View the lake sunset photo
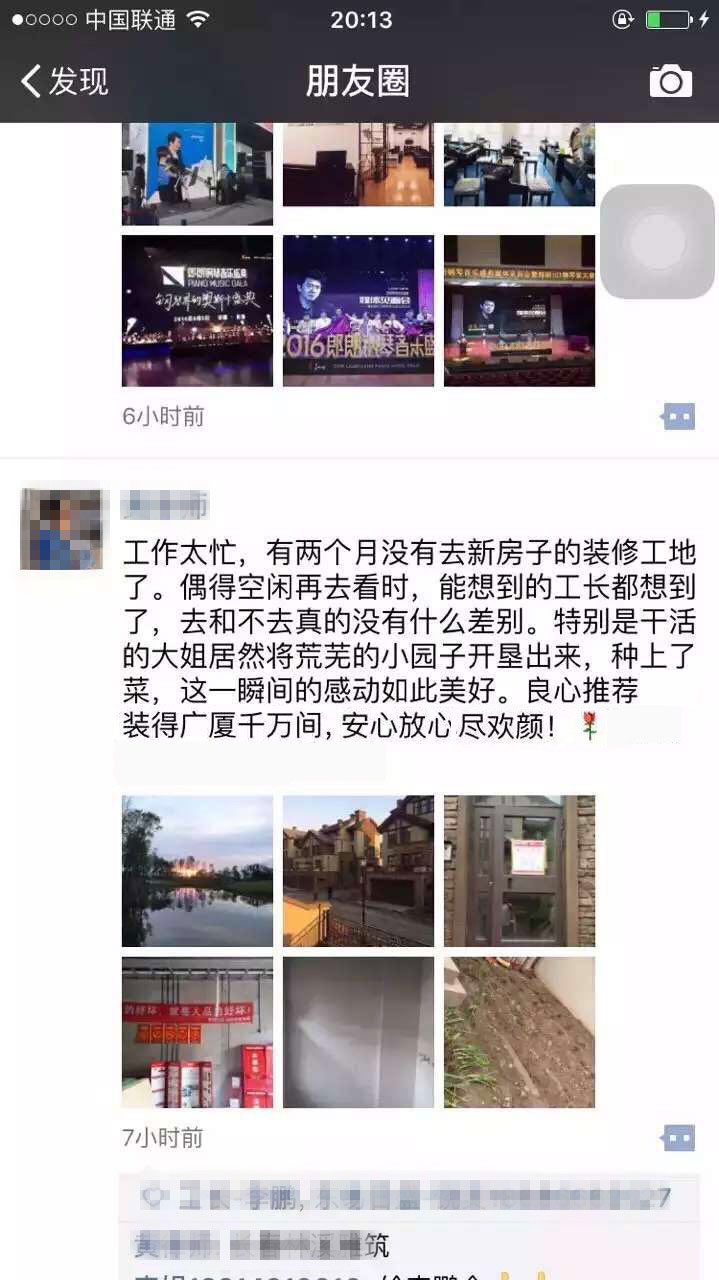Viewport: 719px width, 1280px height. click(197, 871)
